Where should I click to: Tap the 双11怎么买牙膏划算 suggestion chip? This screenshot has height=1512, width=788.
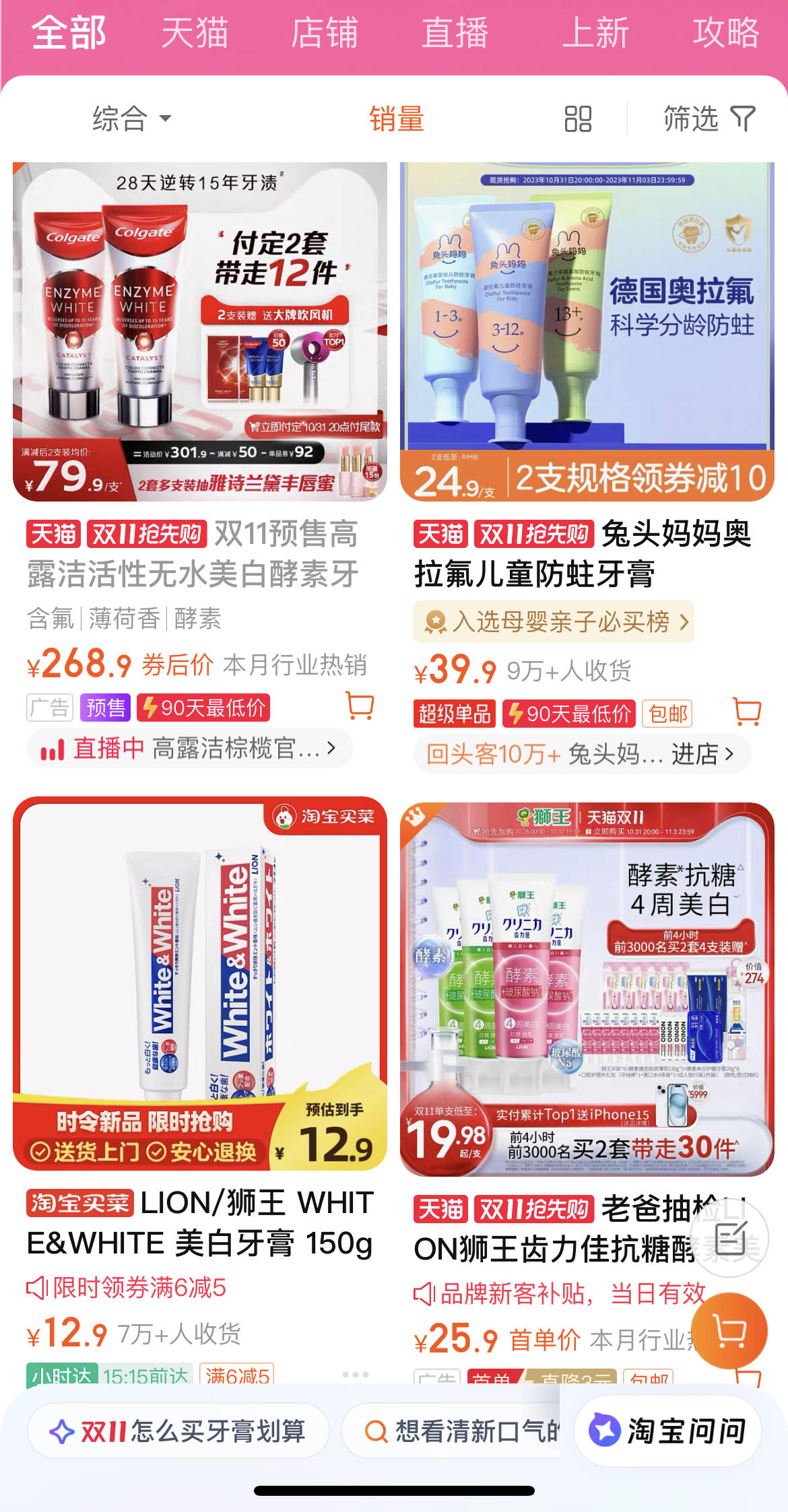(x=178, y=1431)
